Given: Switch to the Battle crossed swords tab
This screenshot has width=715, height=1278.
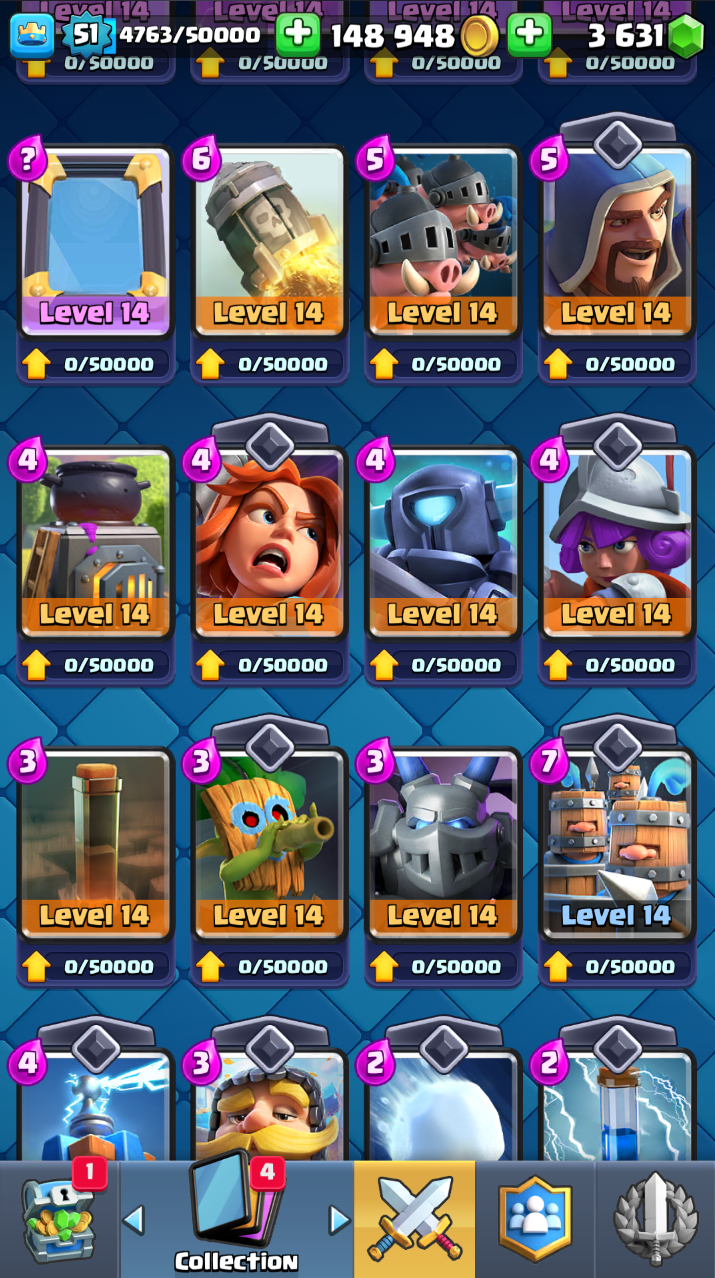Looking at the screenshot, I should tap(414, 1220).
